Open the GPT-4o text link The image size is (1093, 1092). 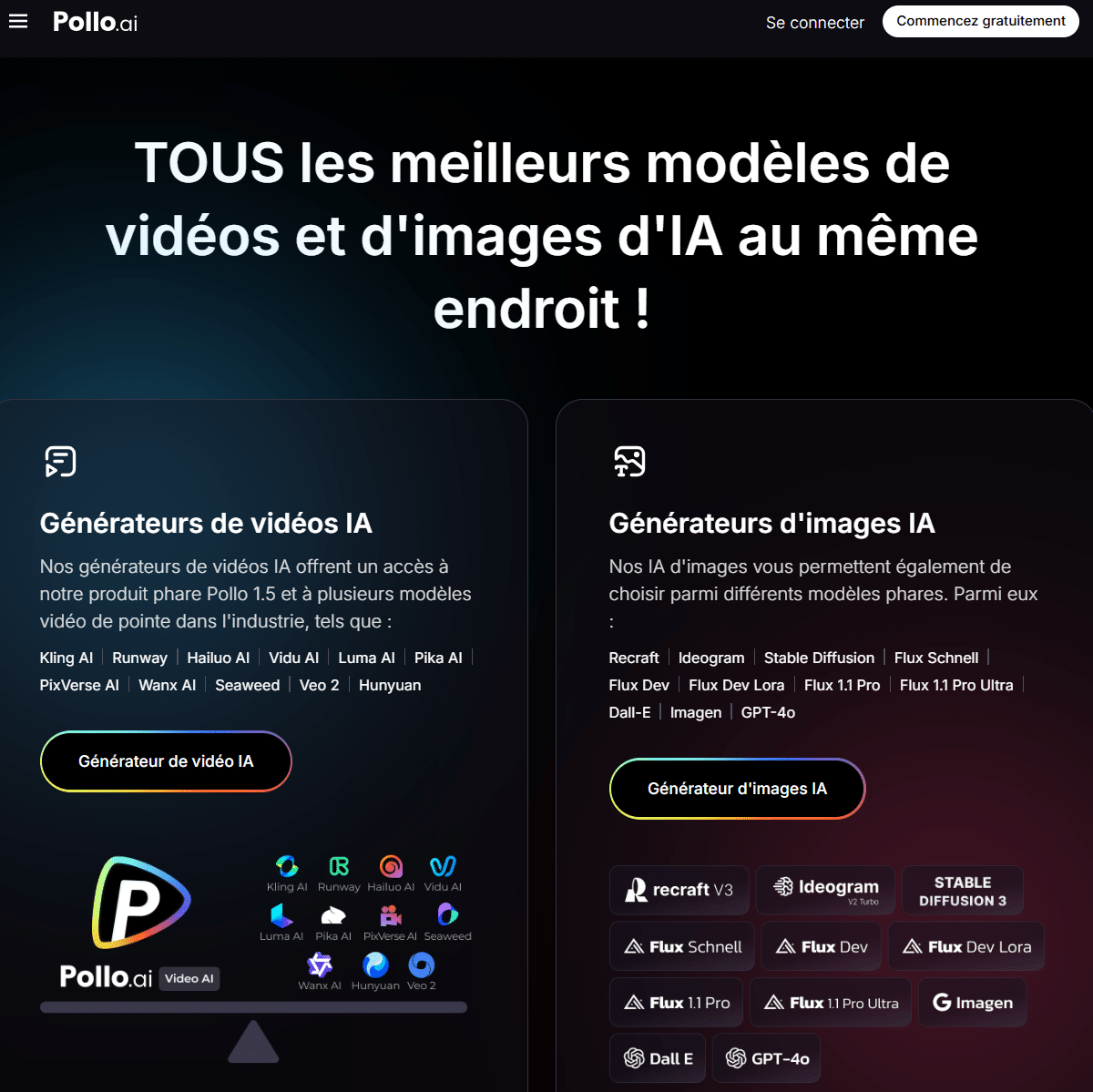pyautogui.click(x=768, y=712)
